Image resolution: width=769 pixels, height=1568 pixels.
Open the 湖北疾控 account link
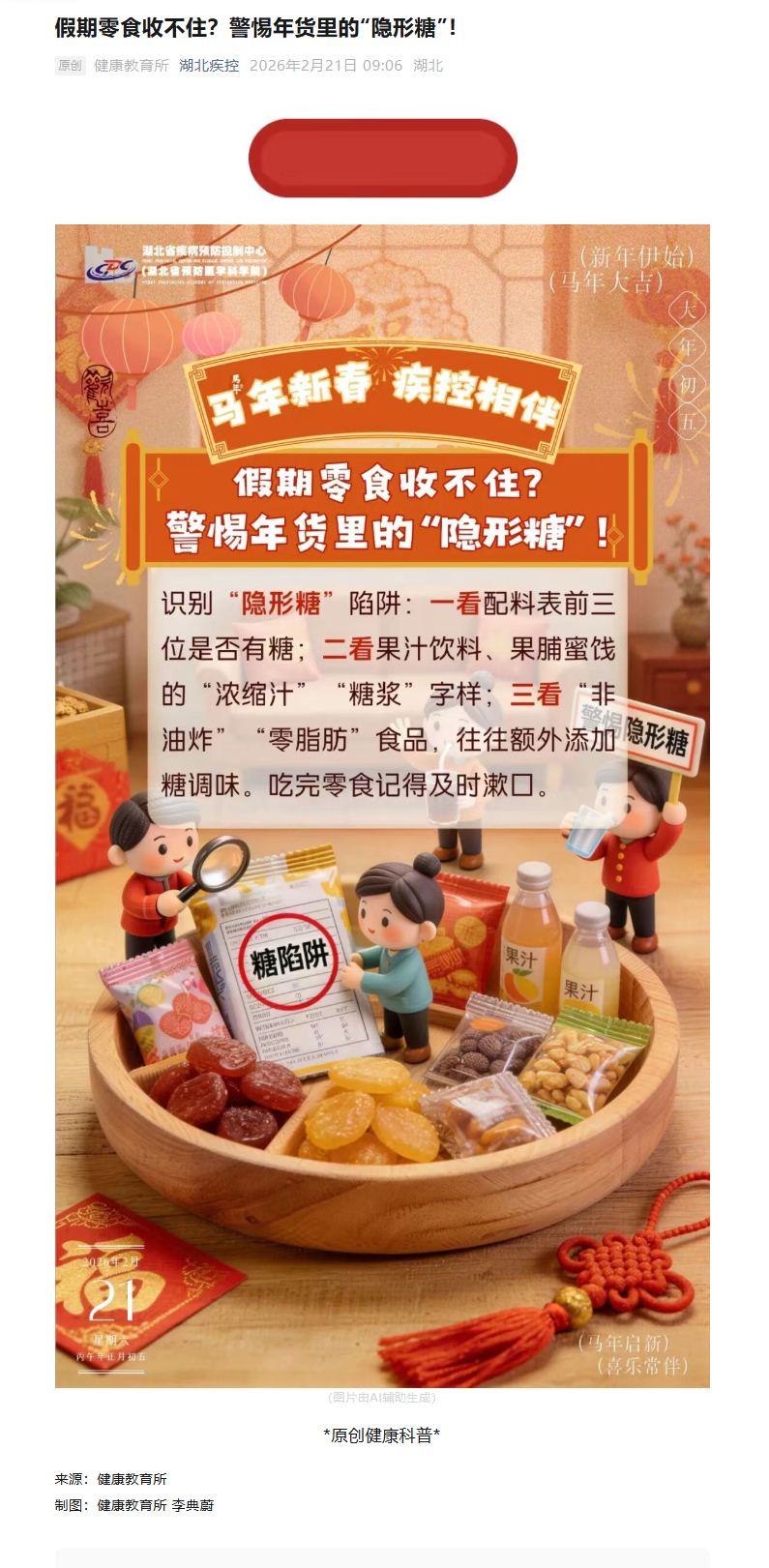pyautogui.click(x=209, y=66)
